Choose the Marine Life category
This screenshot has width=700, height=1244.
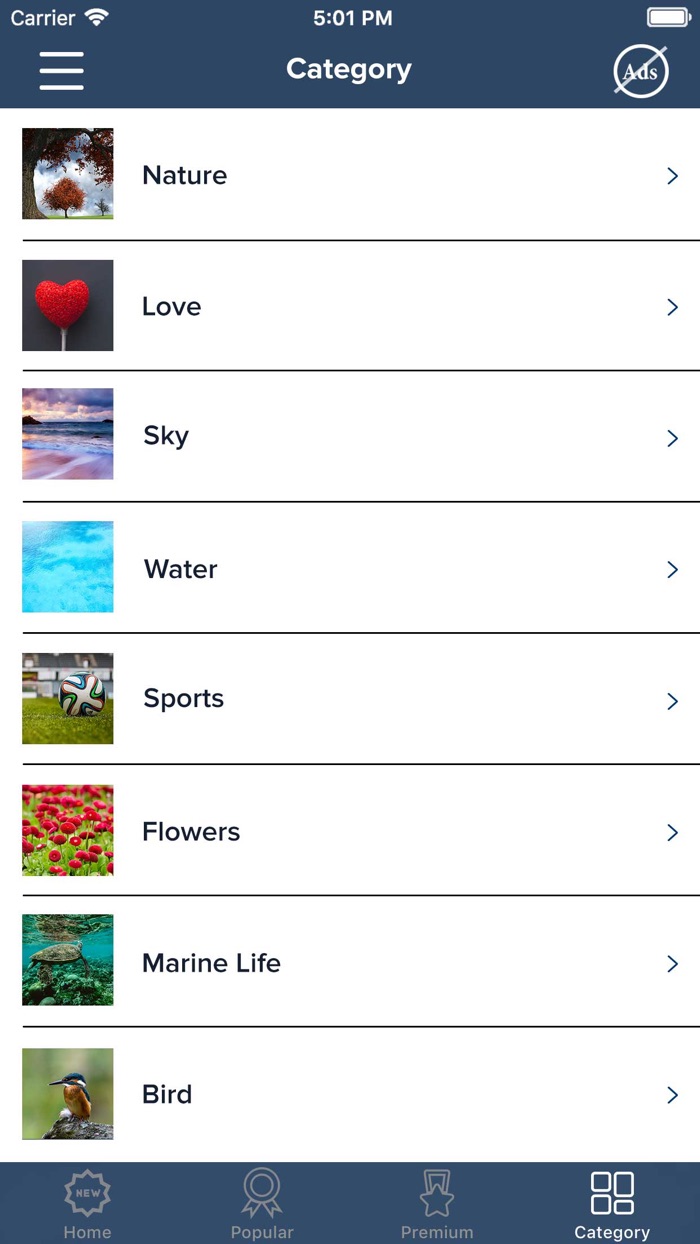tap(211, 963)
